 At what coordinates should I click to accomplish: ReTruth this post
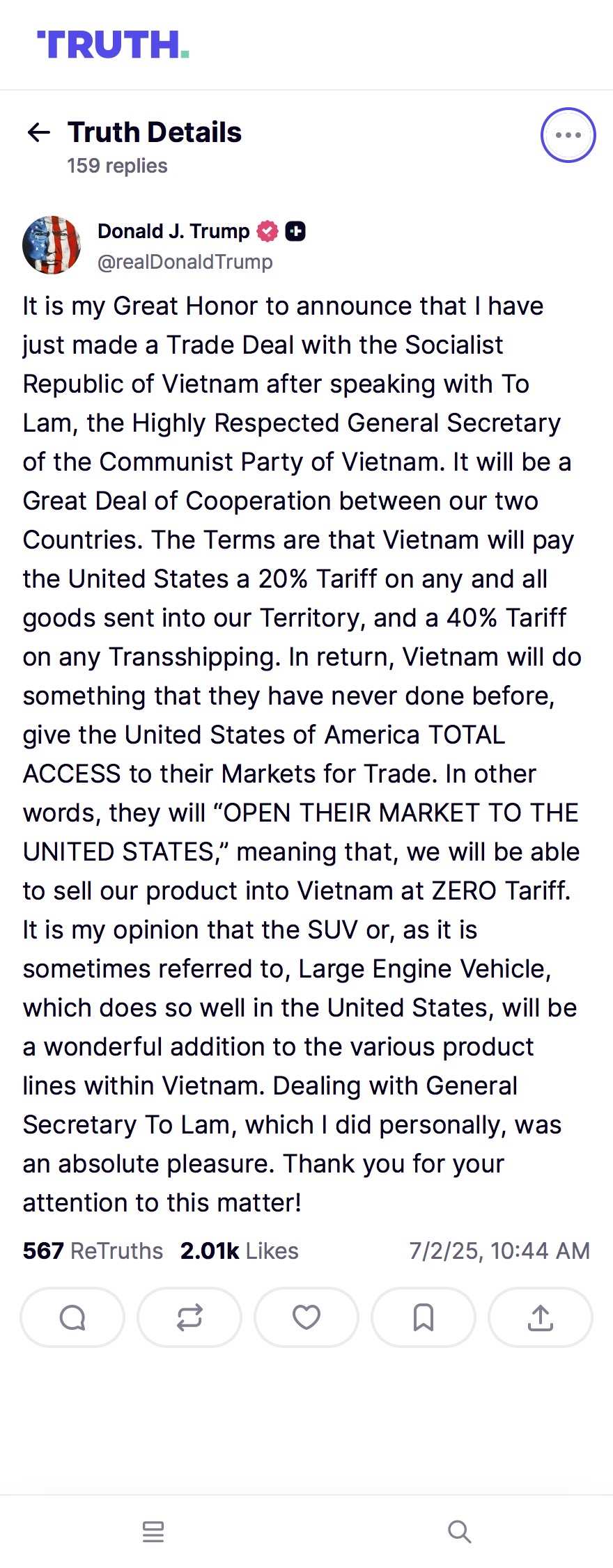coord(189,1317)
